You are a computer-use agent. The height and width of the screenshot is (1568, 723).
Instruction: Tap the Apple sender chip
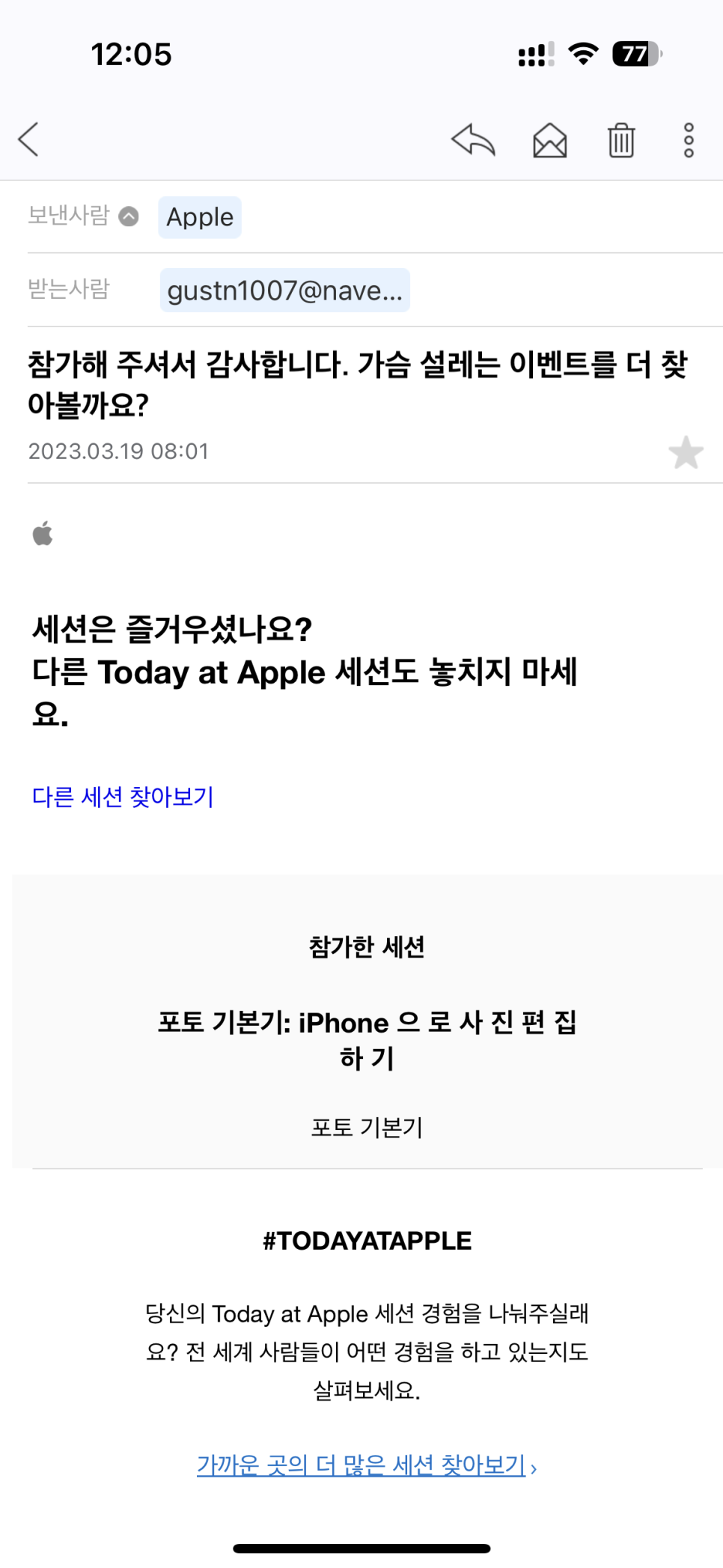click(200, 217)
